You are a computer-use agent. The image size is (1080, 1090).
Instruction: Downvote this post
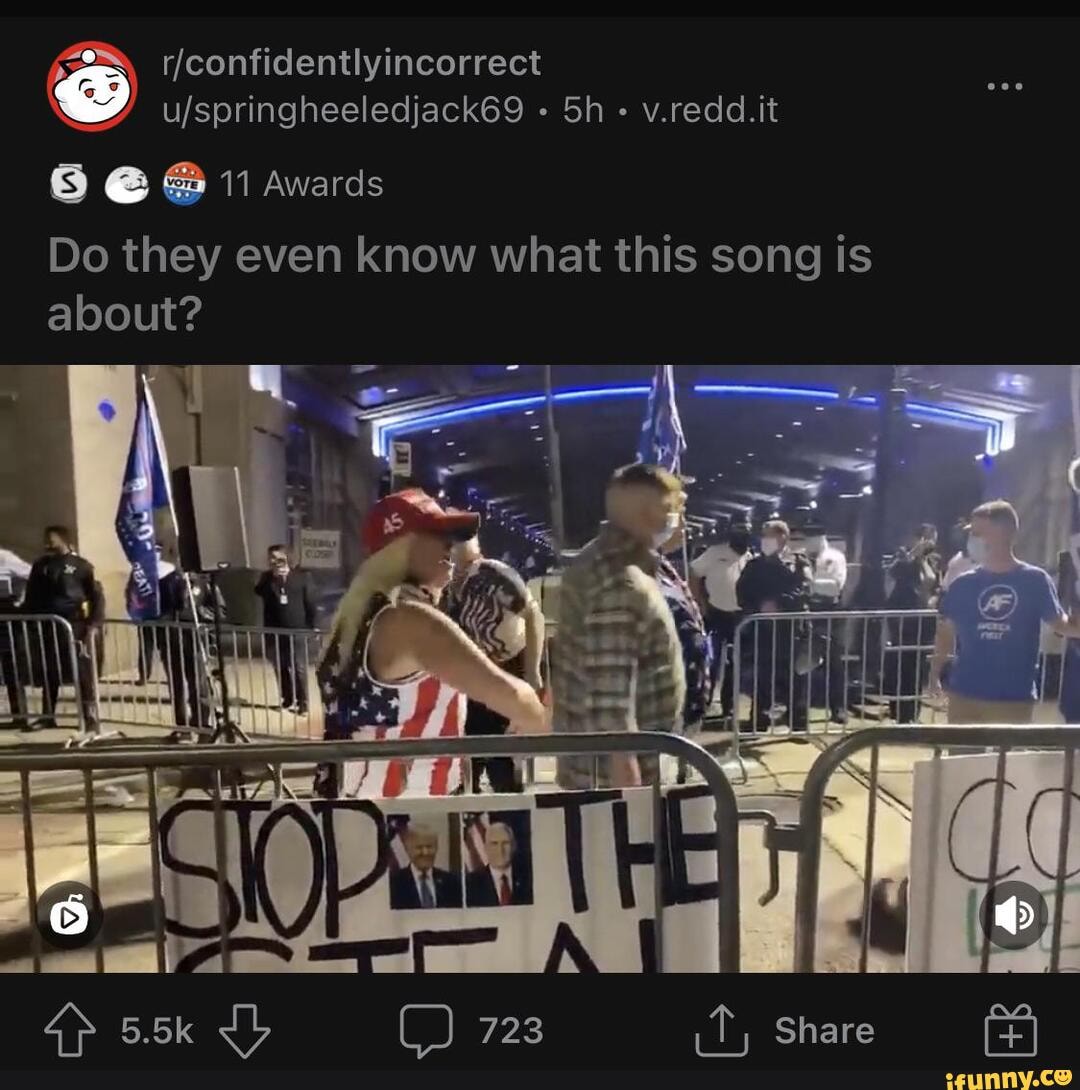click(245, 1031)
